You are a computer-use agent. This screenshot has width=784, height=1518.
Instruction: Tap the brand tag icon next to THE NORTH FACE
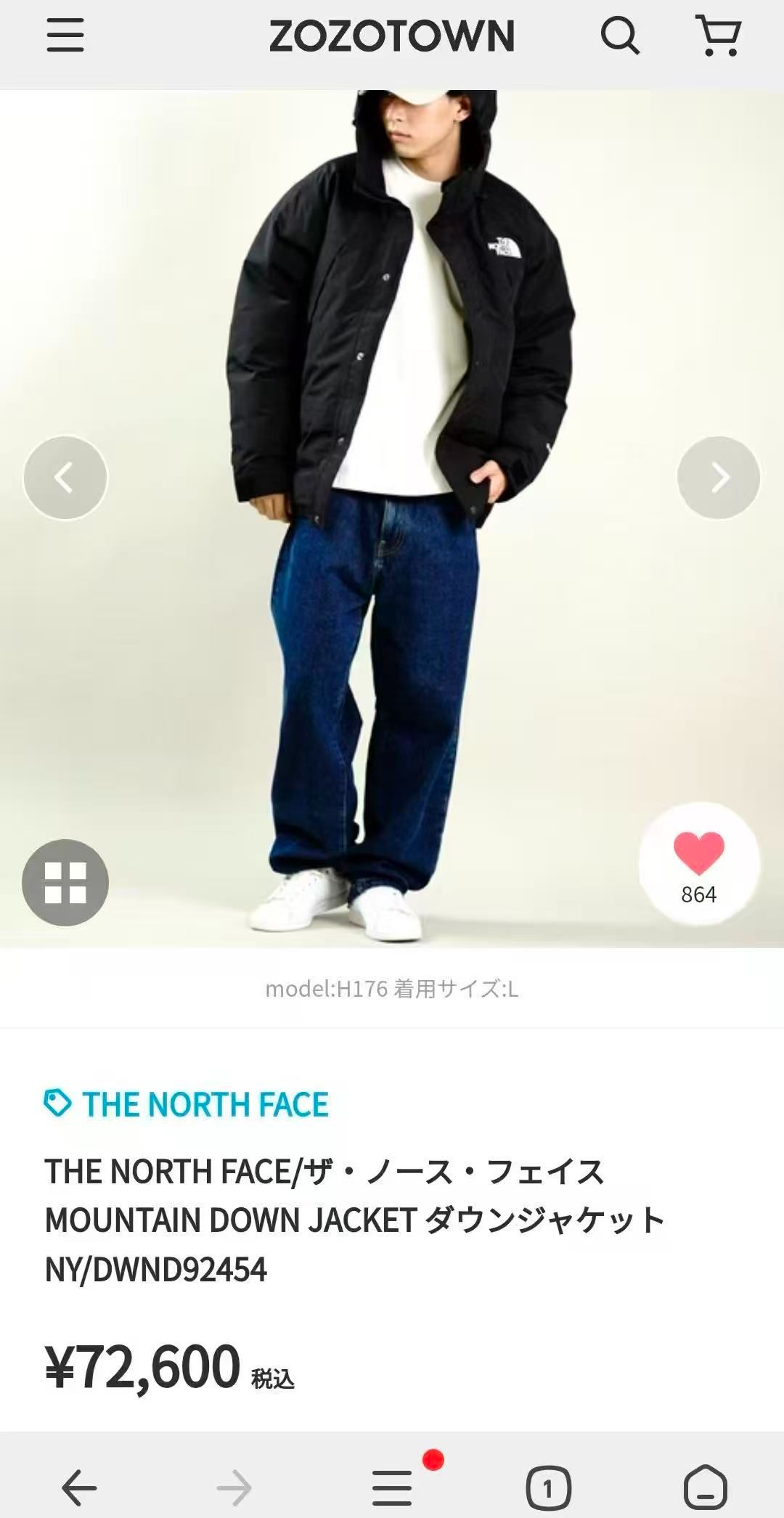pyautogui.click(x=57, y=1104)
